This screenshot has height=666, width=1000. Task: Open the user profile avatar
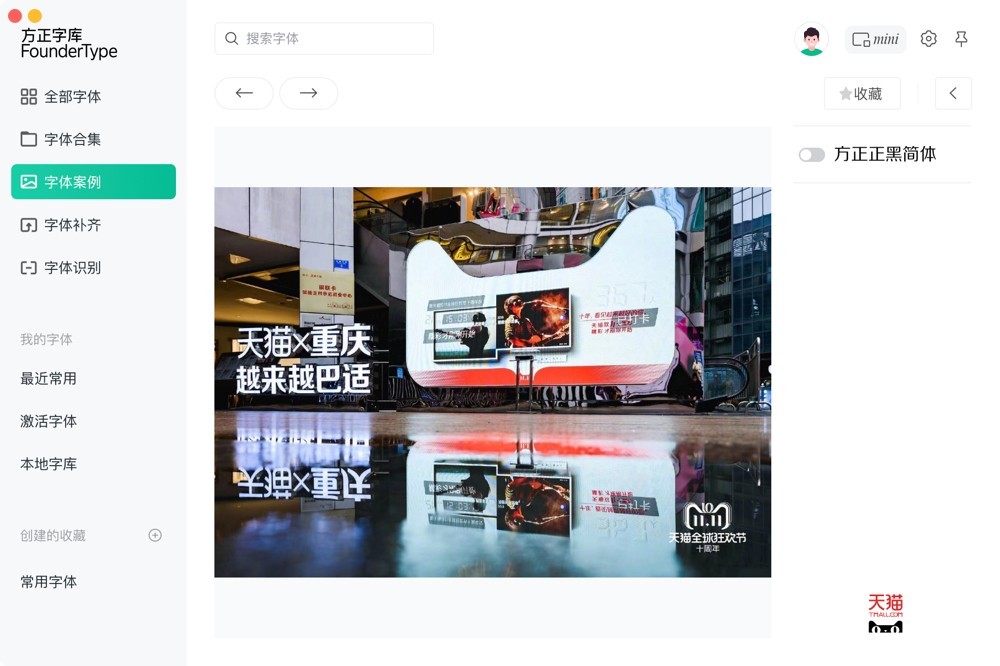[811, 39]
